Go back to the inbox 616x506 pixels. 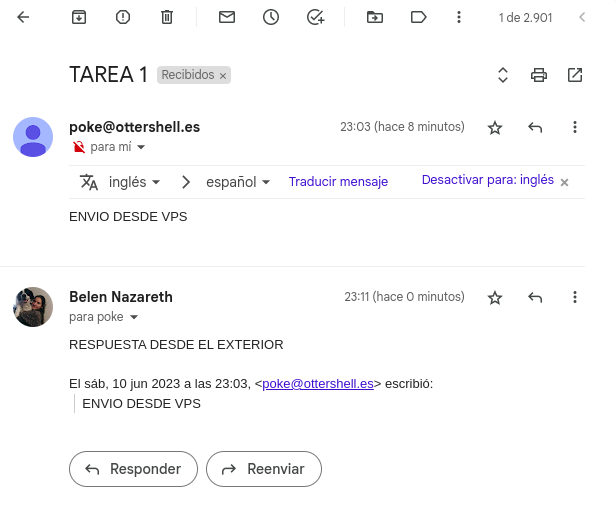coord(23,17)
